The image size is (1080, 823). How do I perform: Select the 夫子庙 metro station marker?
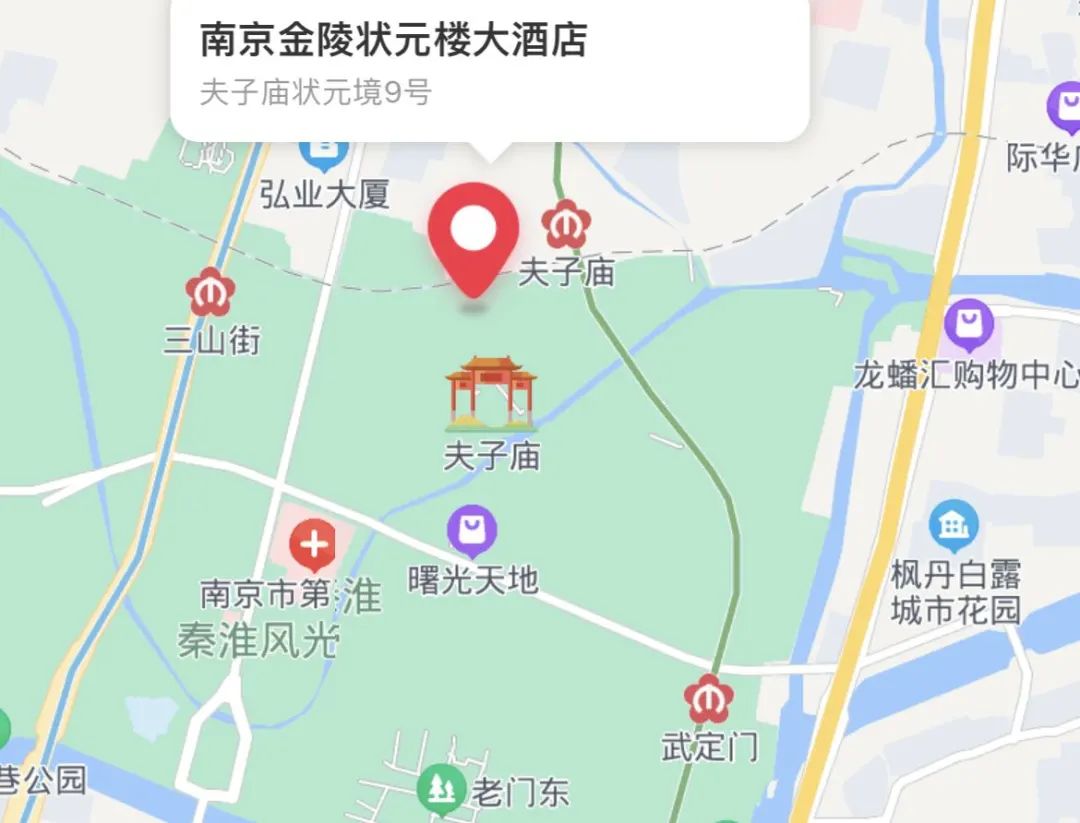pyautogui.click(x=566, y=224)
